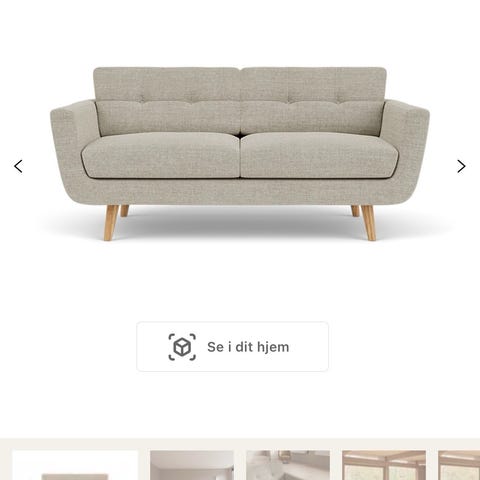Open the main sofa image
The image size is (480, 480).
(240, 154)
